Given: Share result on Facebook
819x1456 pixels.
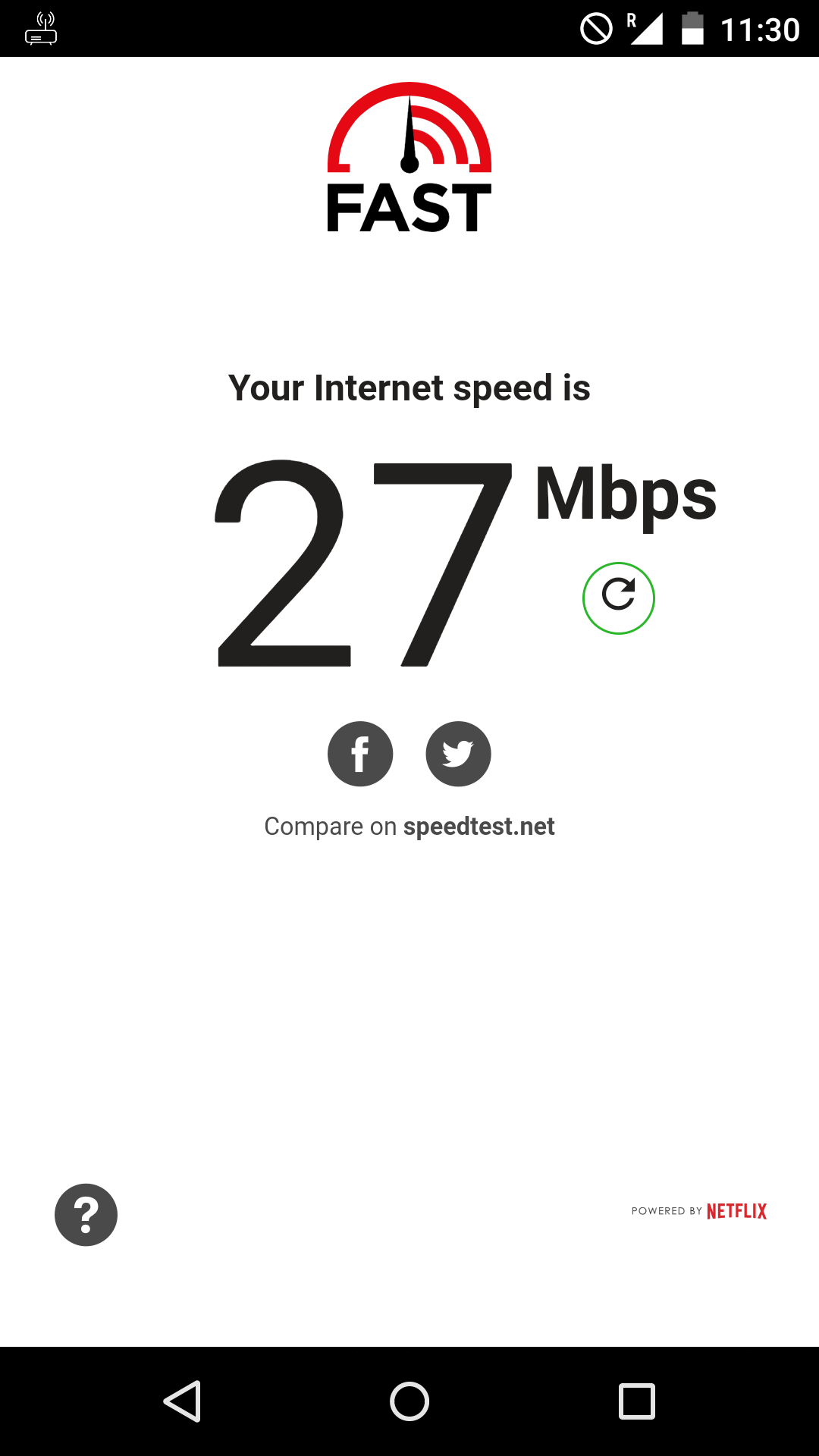Looking at the screenshot, I should (360, 754).
